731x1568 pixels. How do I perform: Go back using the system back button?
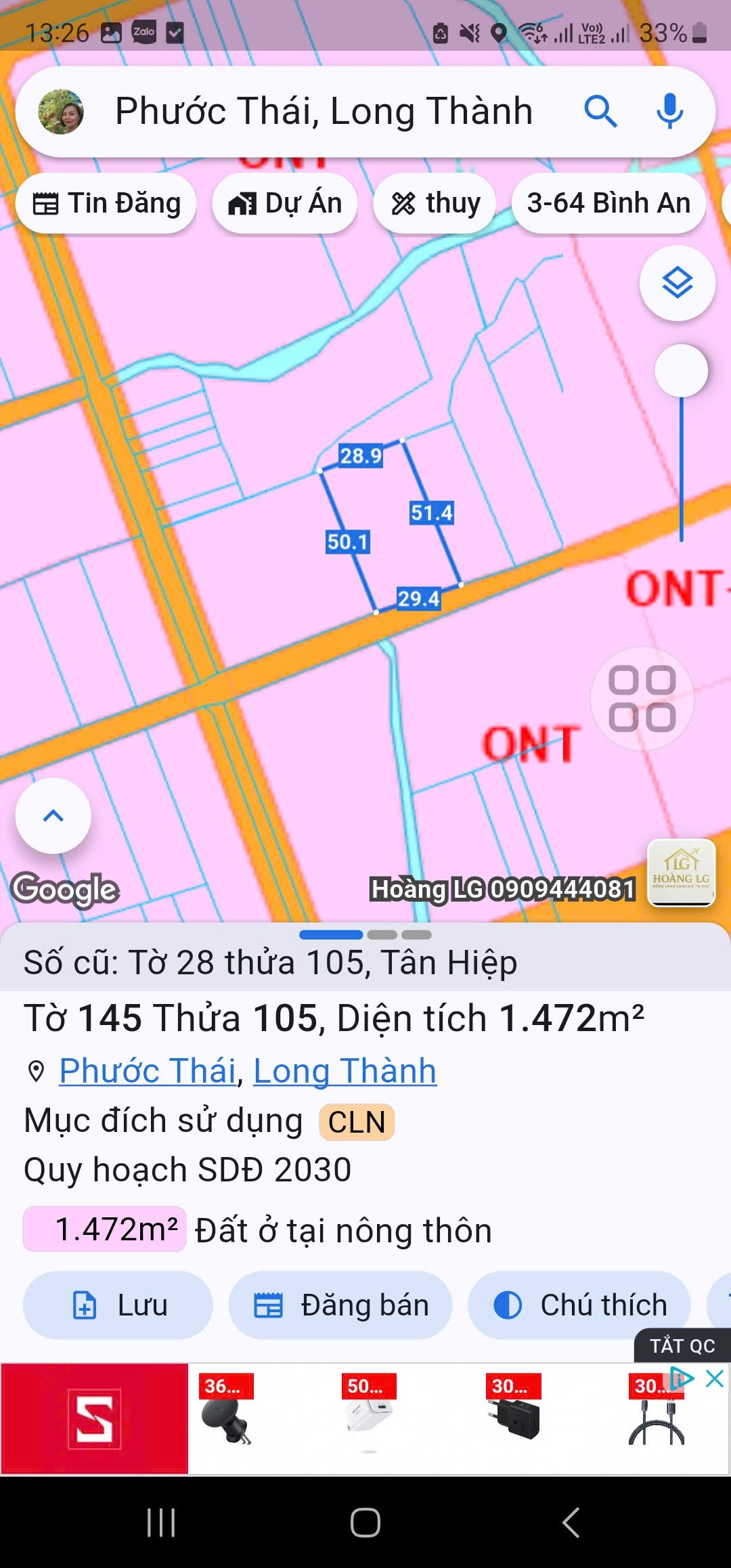pos(571,1523)
